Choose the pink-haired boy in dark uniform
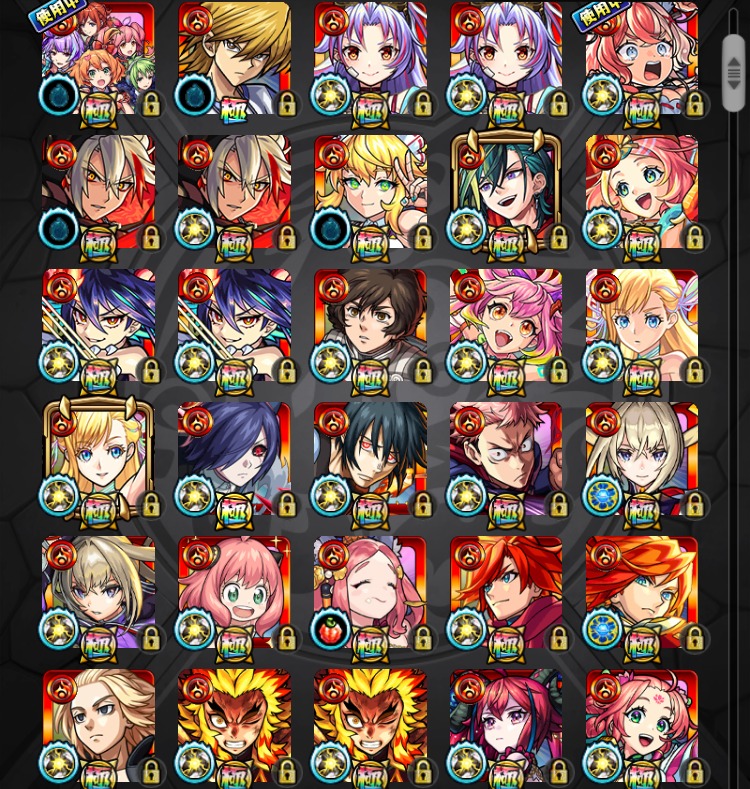The height and width of the screenshot is (789, 750). [x=506, y=458]
